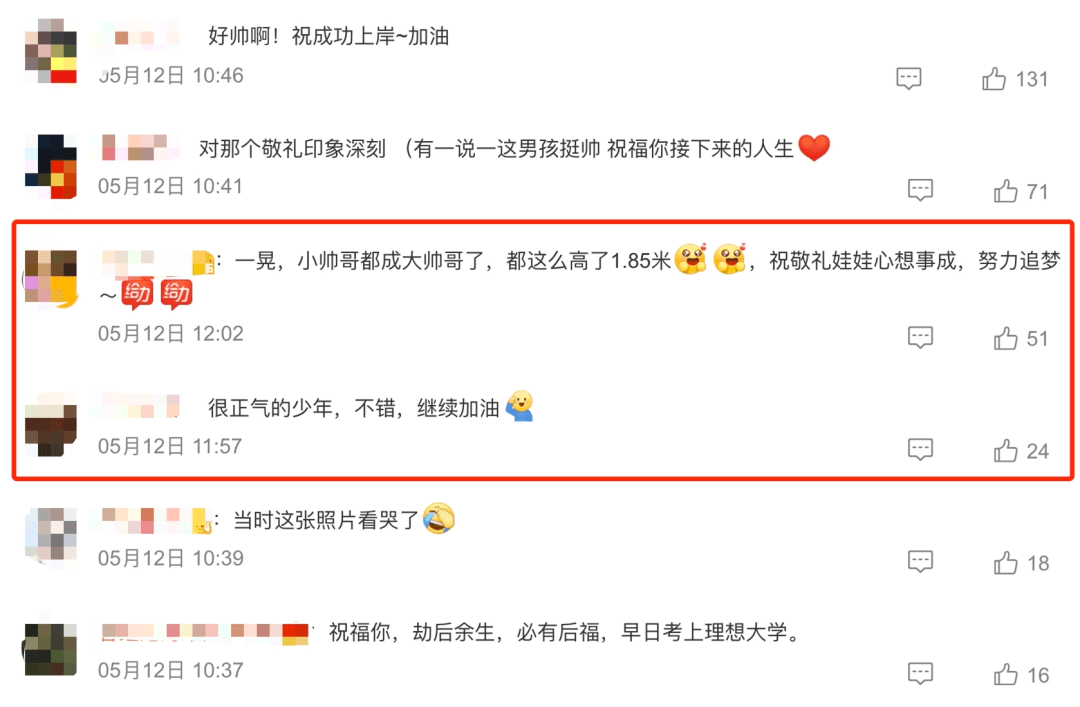Reply to the comment "当时这张照片看哭了"
Viewport: 1080px width, 707px height.
920,563
